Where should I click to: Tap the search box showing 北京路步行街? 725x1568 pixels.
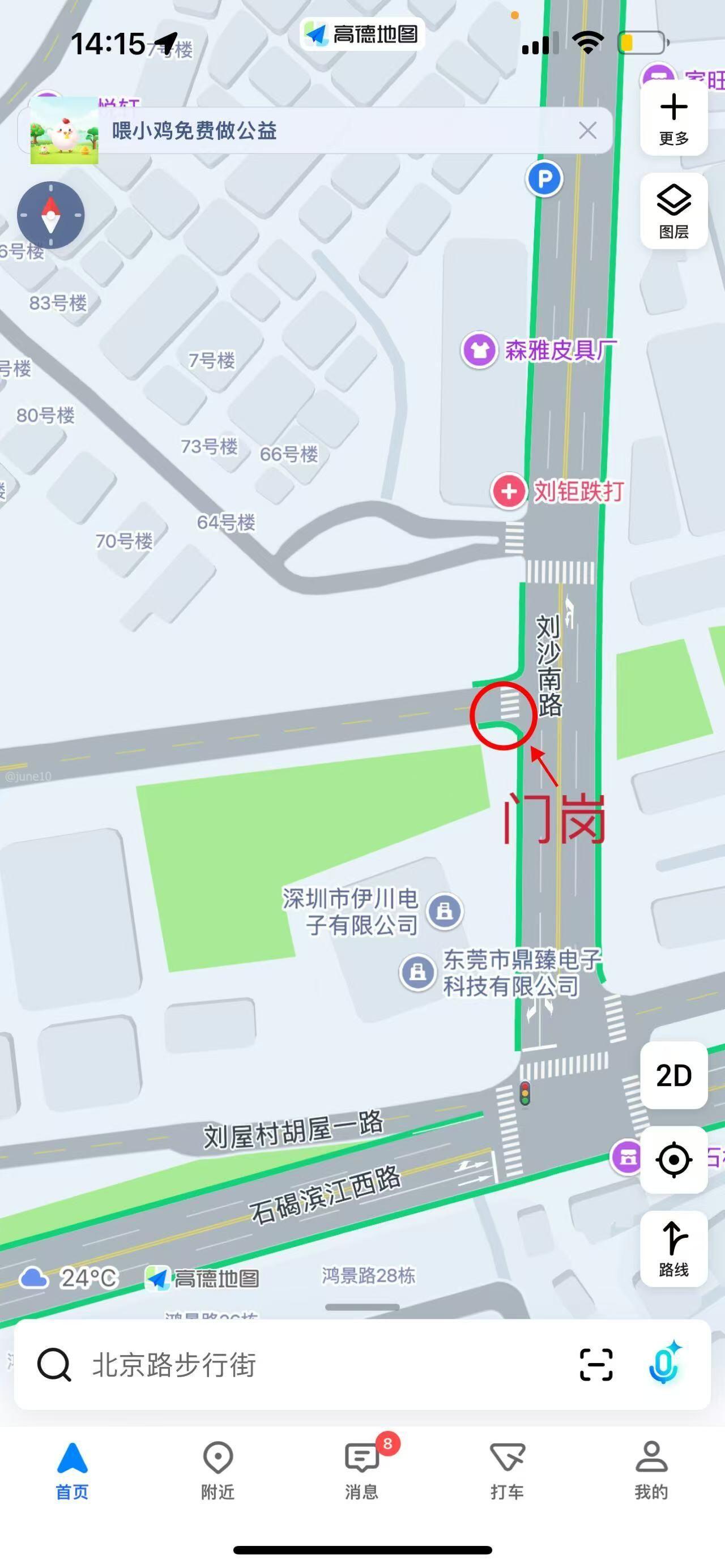(304, 1365)
